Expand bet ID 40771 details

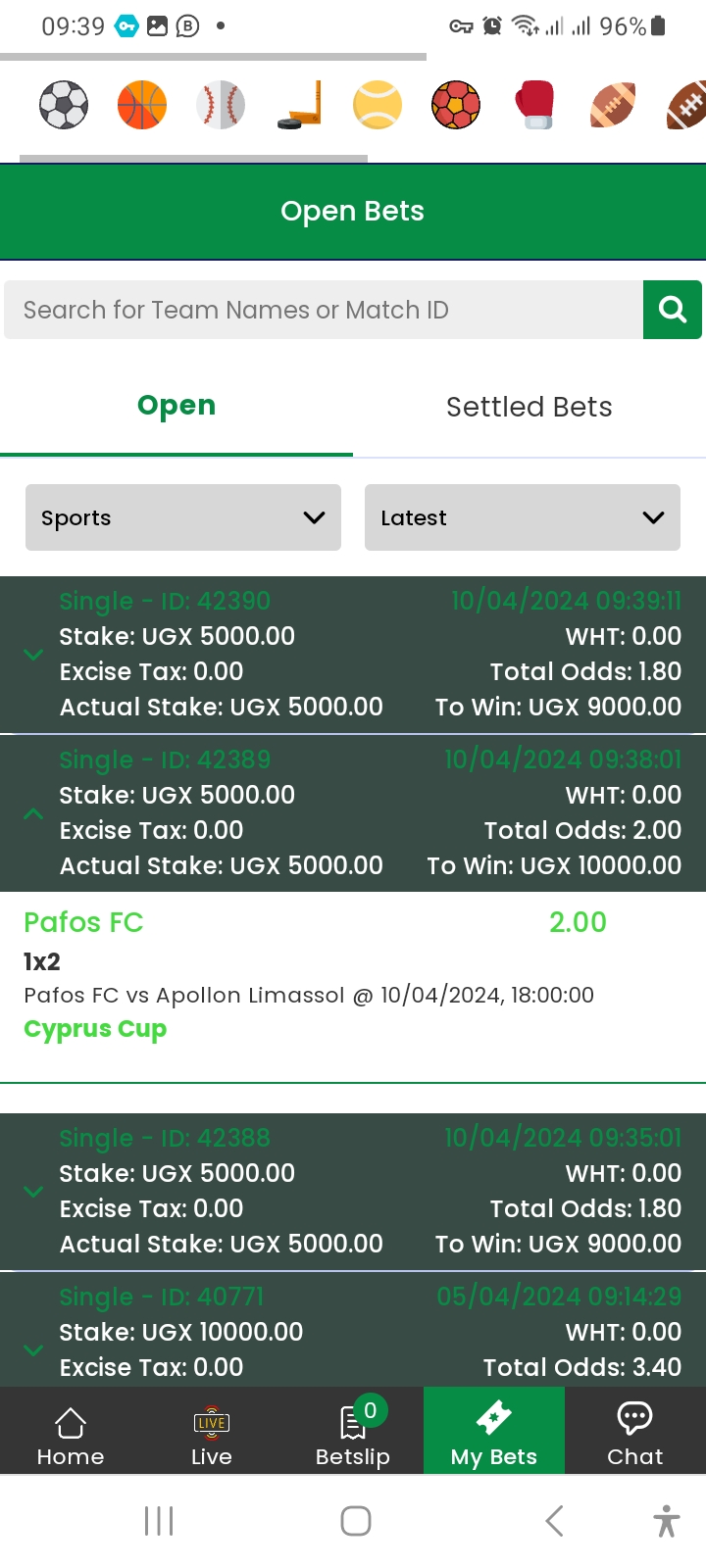coord(33,1350)
